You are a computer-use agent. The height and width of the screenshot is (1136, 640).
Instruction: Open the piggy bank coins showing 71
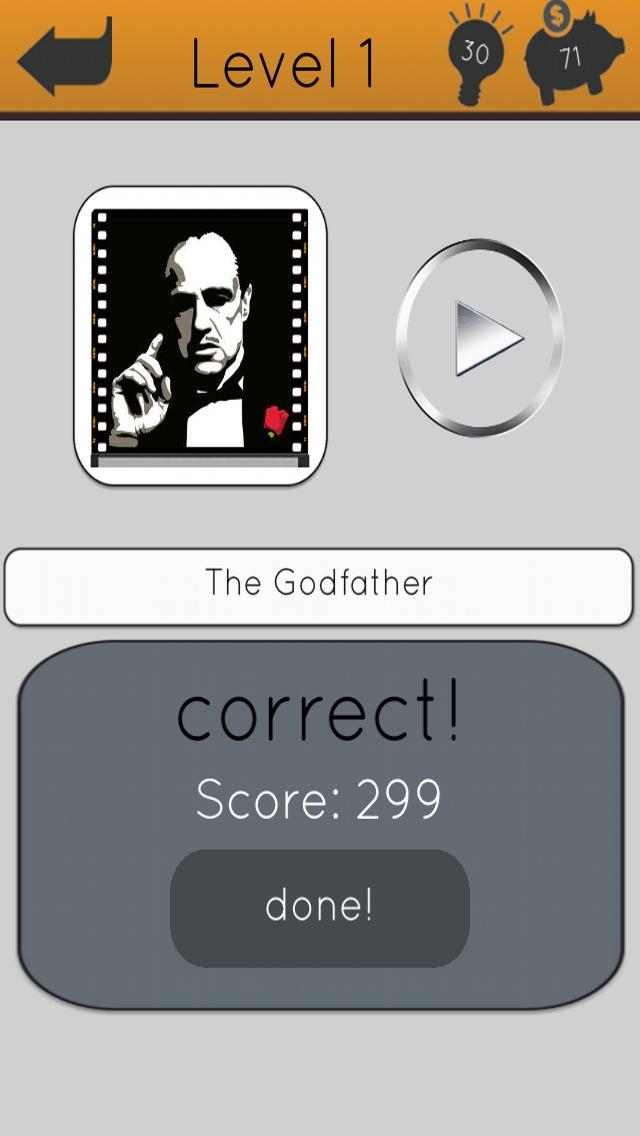[x=572, y=56]
